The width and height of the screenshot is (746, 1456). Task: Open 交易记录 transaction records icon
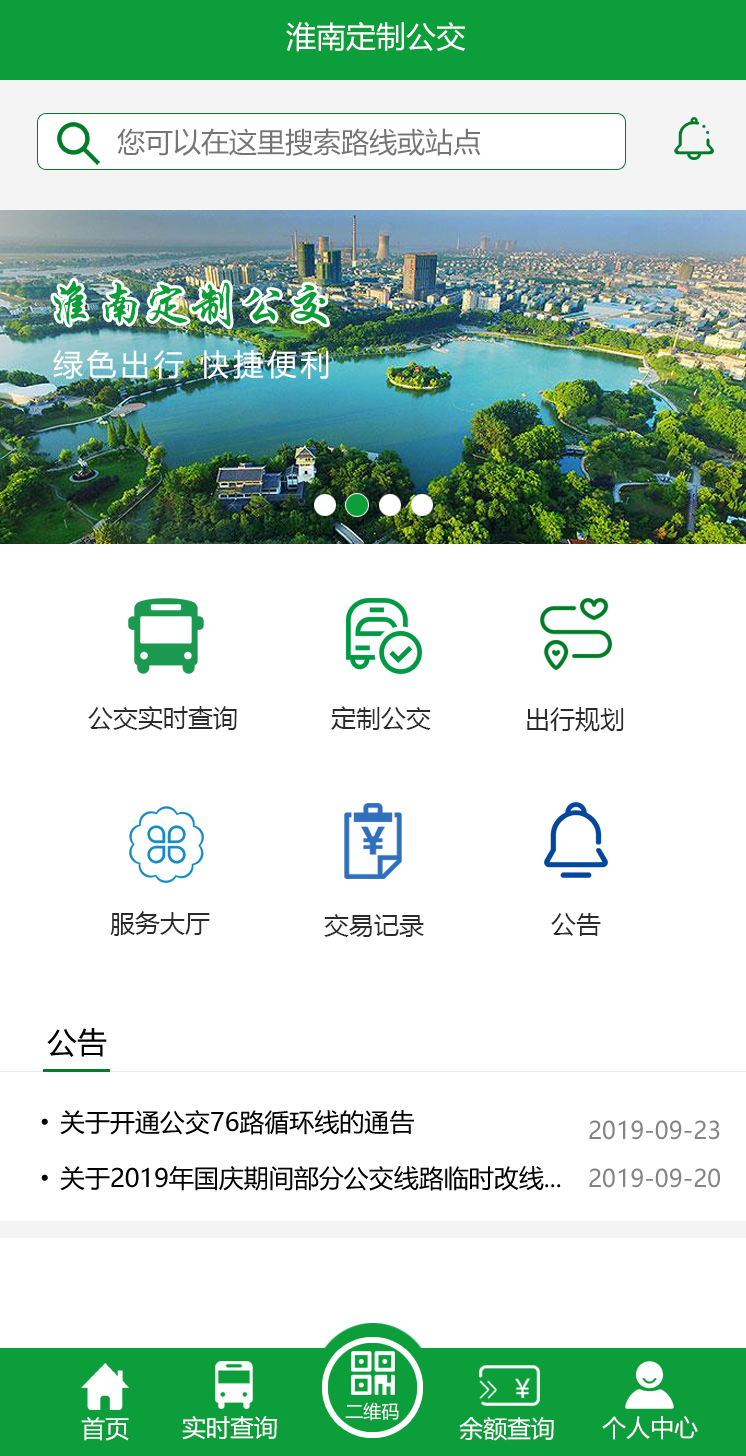(373, 843)
